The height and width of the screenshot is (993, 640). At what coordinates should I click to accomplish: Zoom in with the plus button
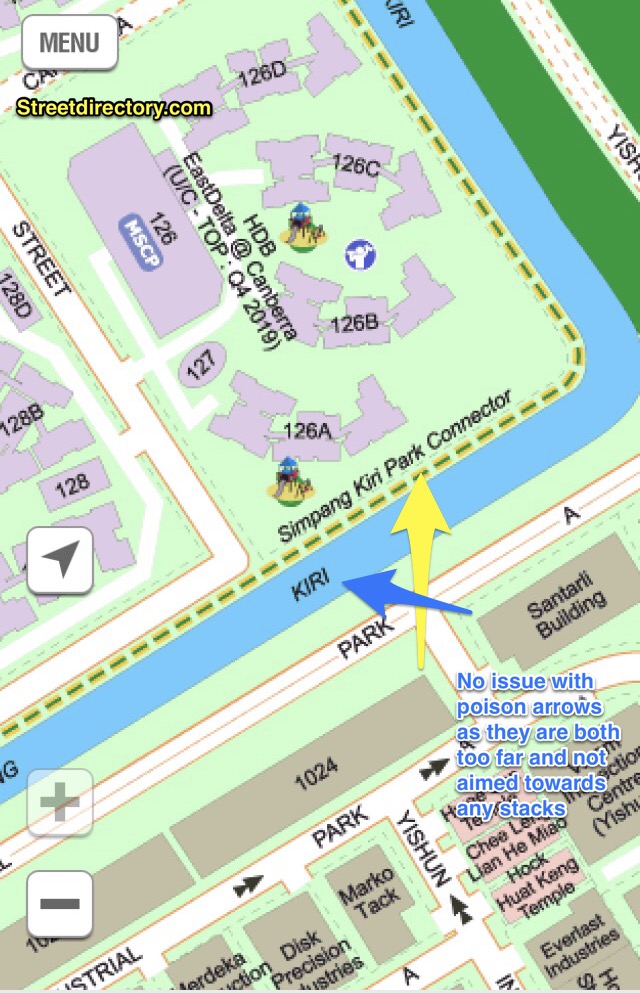coord(60,803)
